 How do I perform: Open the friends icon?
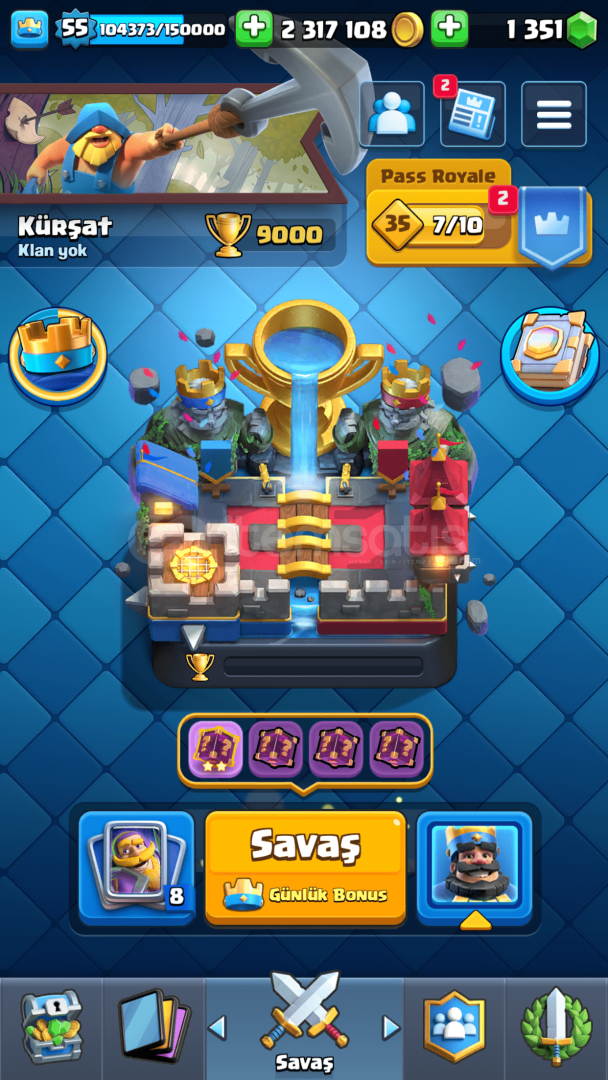[392, 114]
